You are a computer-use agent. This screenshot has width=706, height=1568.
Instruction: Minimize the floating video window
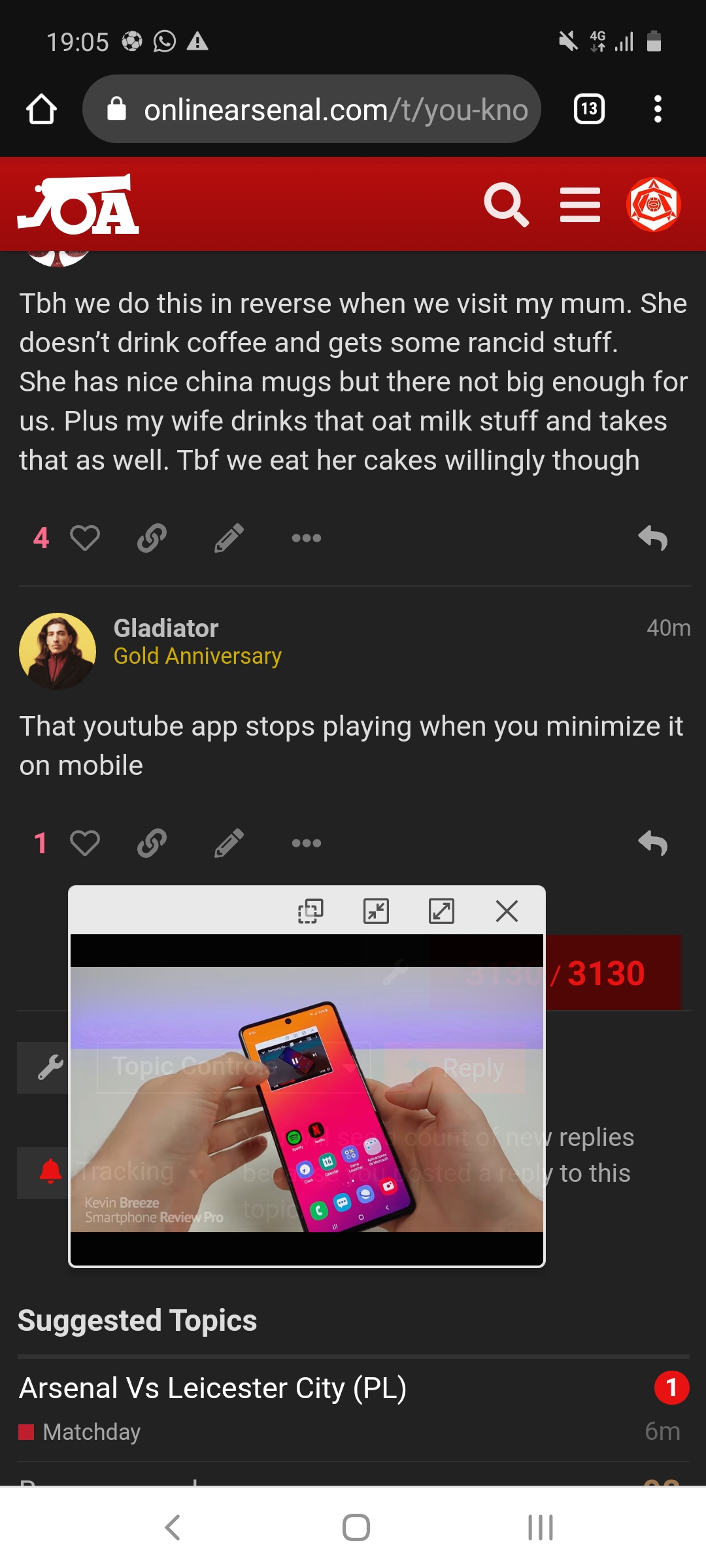[x=376, y=911]
